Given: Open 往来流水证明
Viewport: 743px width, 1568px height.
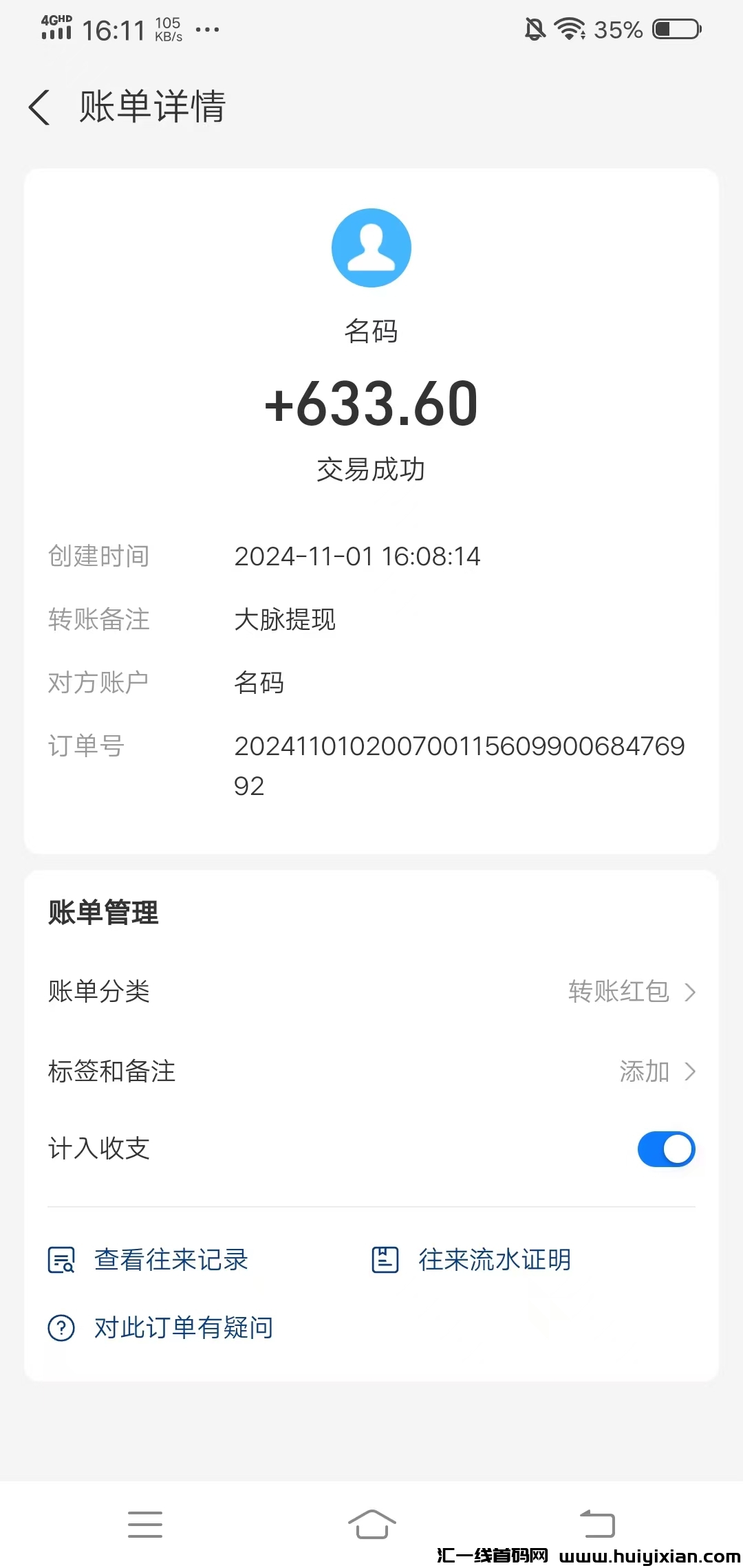Looking at the screenshot, I should pyautogui.click(x=493, y=1260).
